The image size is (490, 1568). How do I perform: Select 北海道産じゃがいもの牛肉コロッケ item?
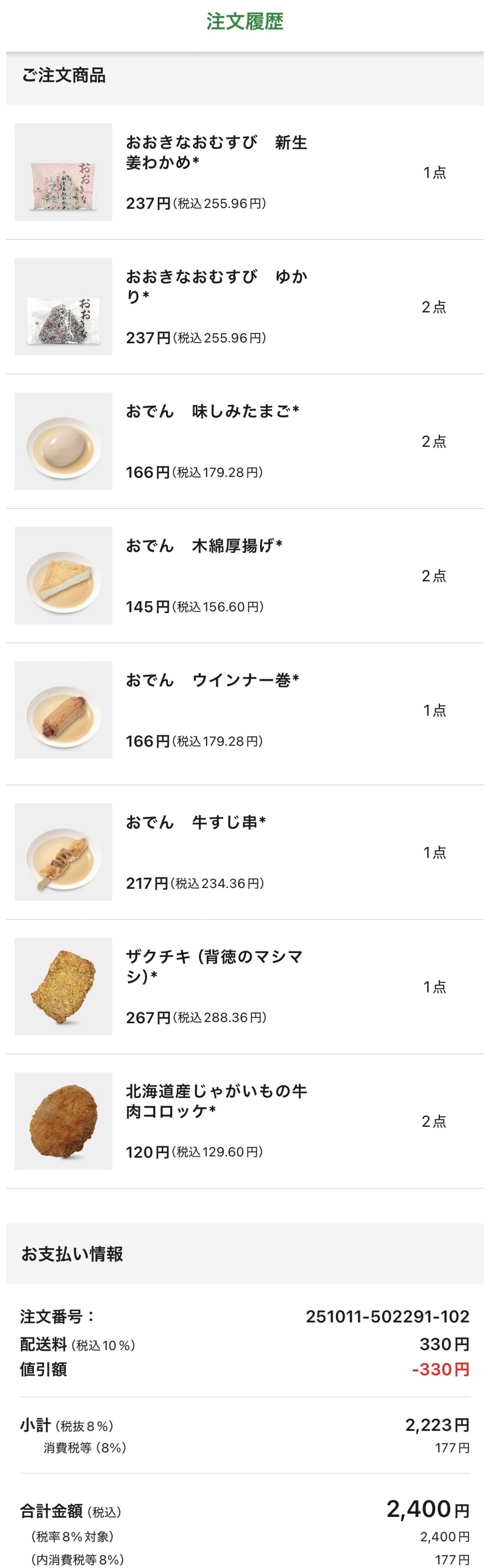(x=216, y=1100)
